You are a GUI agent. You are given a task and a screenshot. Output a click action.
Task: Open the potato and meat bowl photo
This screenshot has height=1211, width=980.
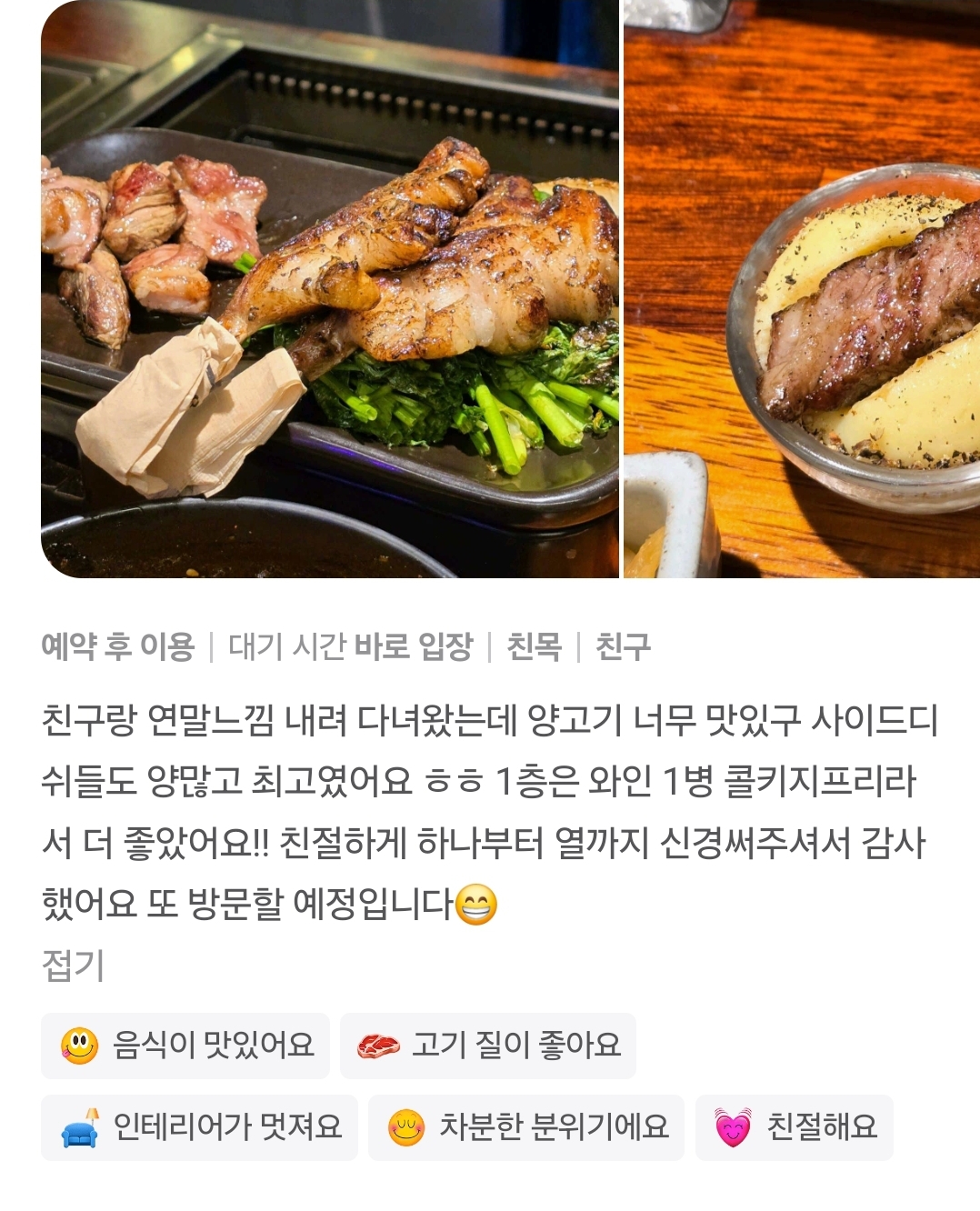tap(802, 289)
